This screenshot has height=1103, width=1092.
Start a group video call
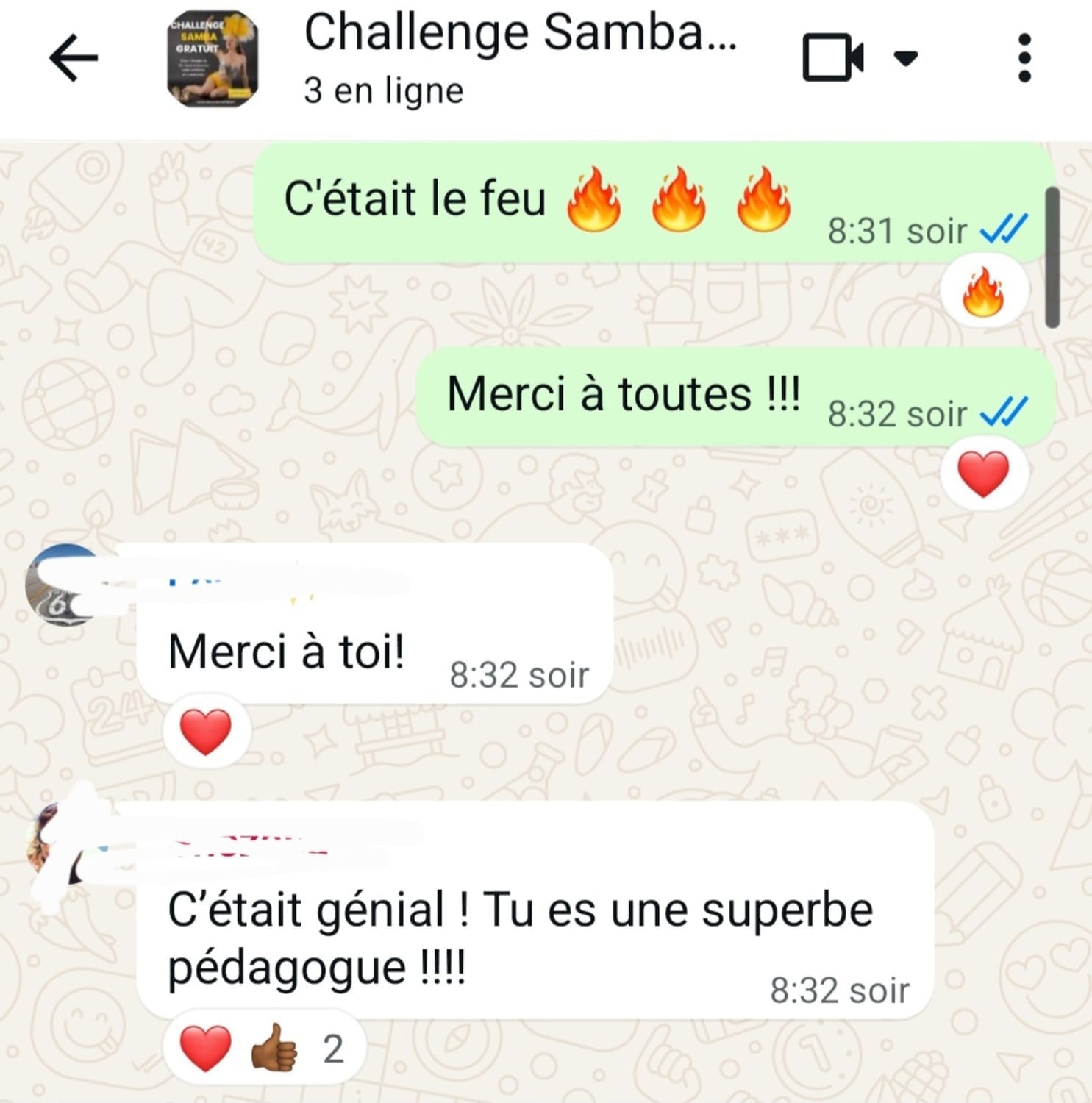click(832, 57)
